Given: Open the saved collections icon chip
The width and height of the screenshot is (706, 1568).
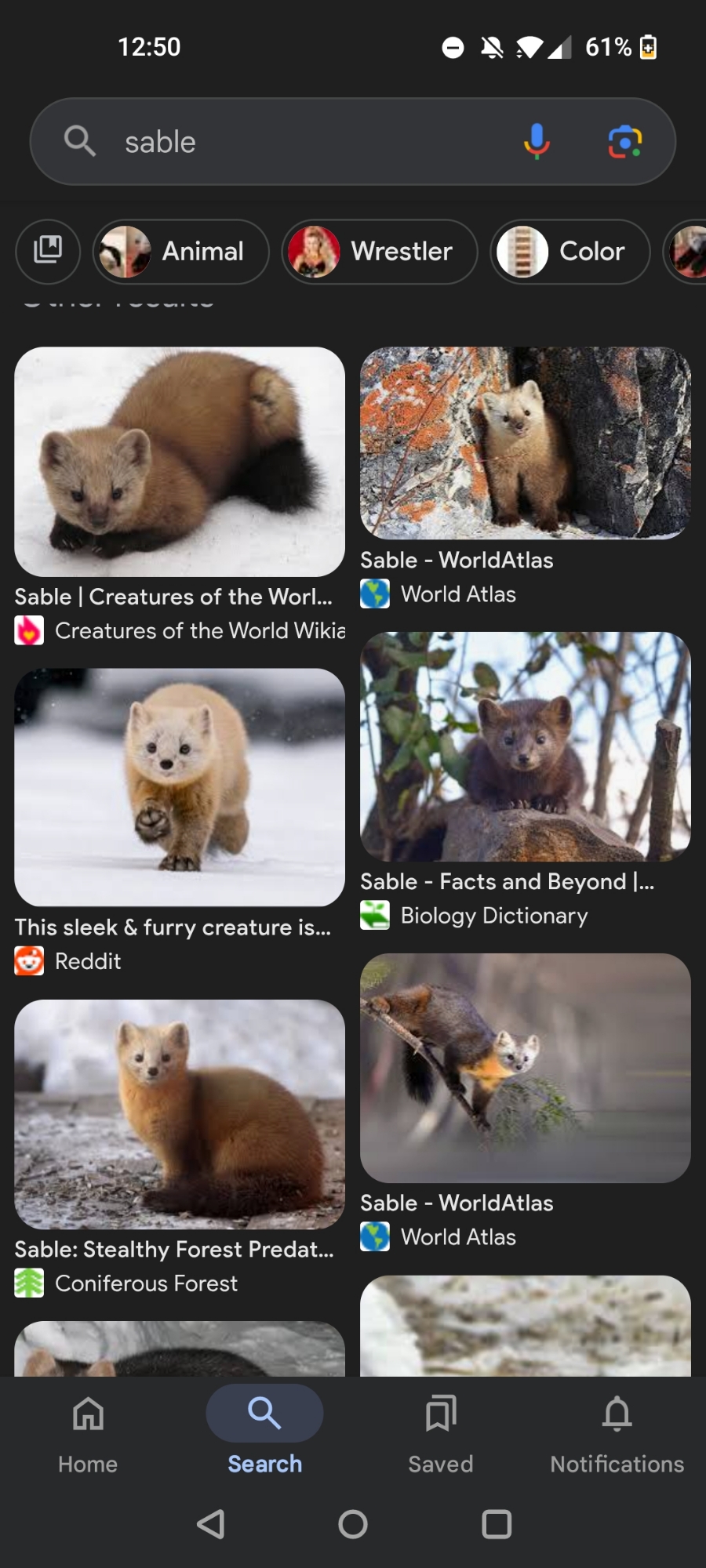Looking at the screenshot, I should pyautogui.click(x=48, y=251).
